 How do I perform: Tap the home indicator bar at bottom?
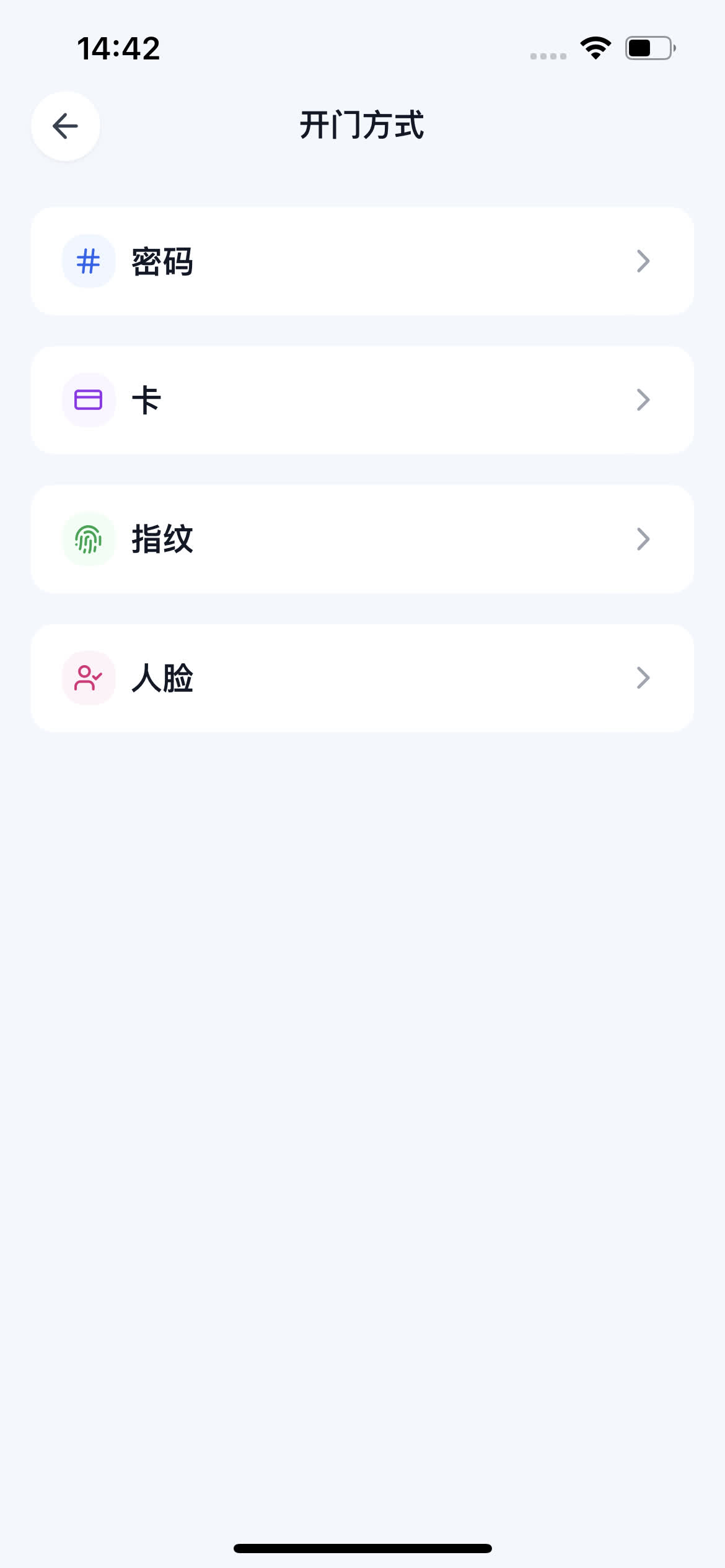click(362, 1541)
